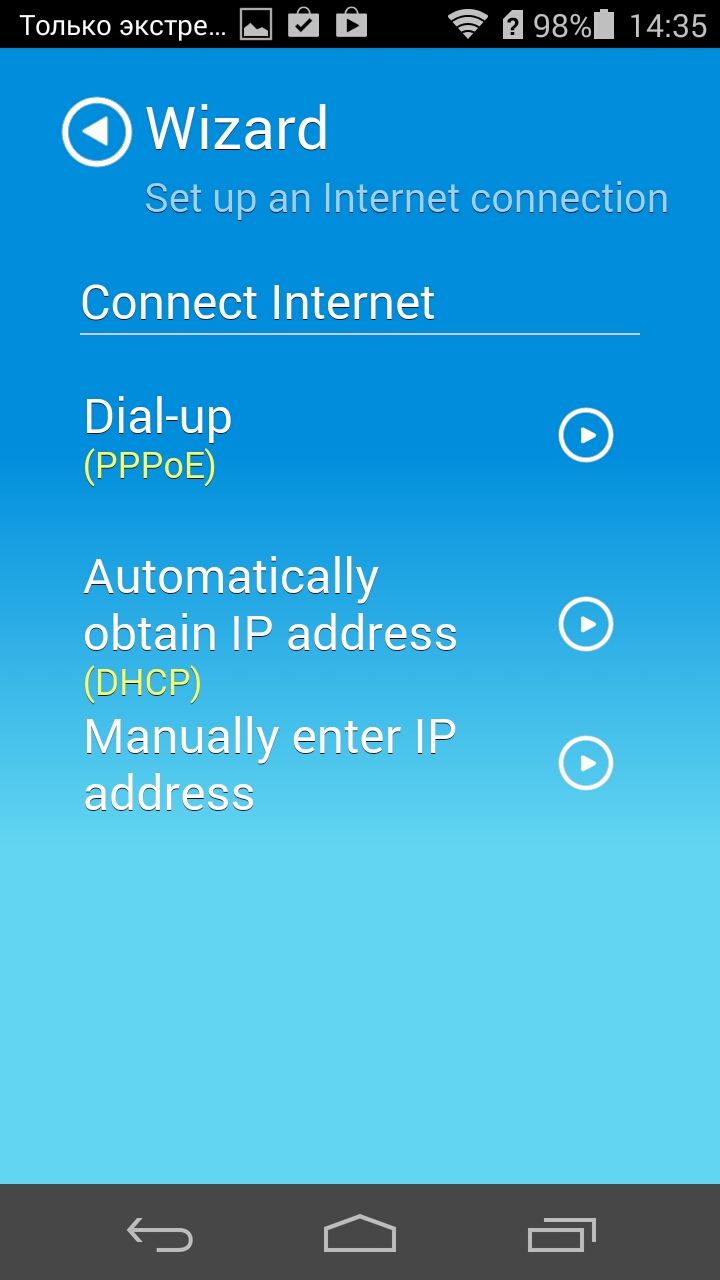Tap the system home button
This screenshot has width=720, height=1280.
360,1233
